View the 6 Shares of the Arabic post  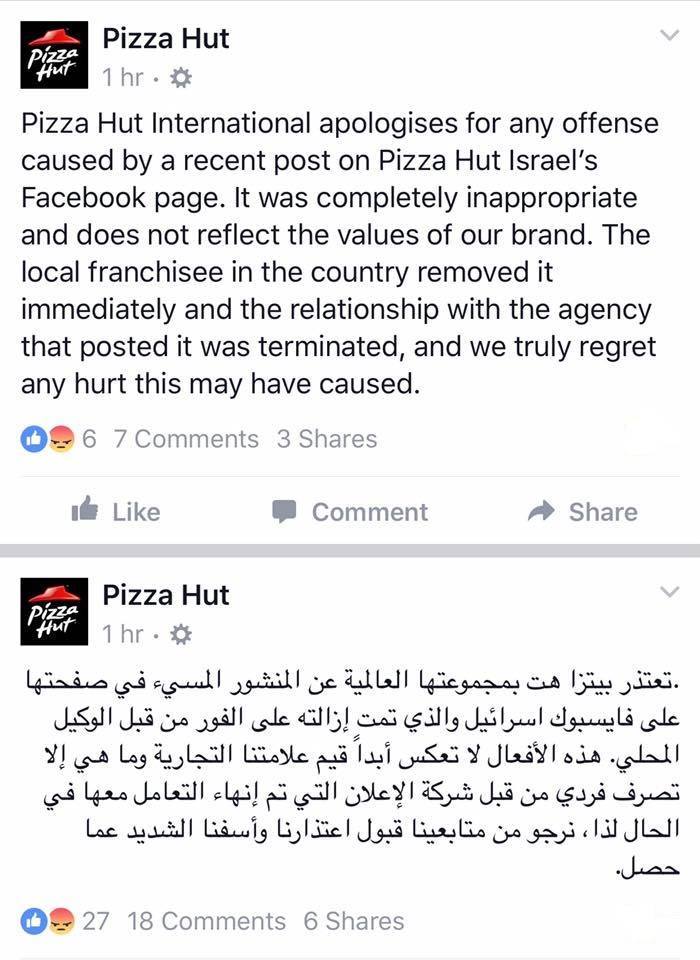pos(355,921)
